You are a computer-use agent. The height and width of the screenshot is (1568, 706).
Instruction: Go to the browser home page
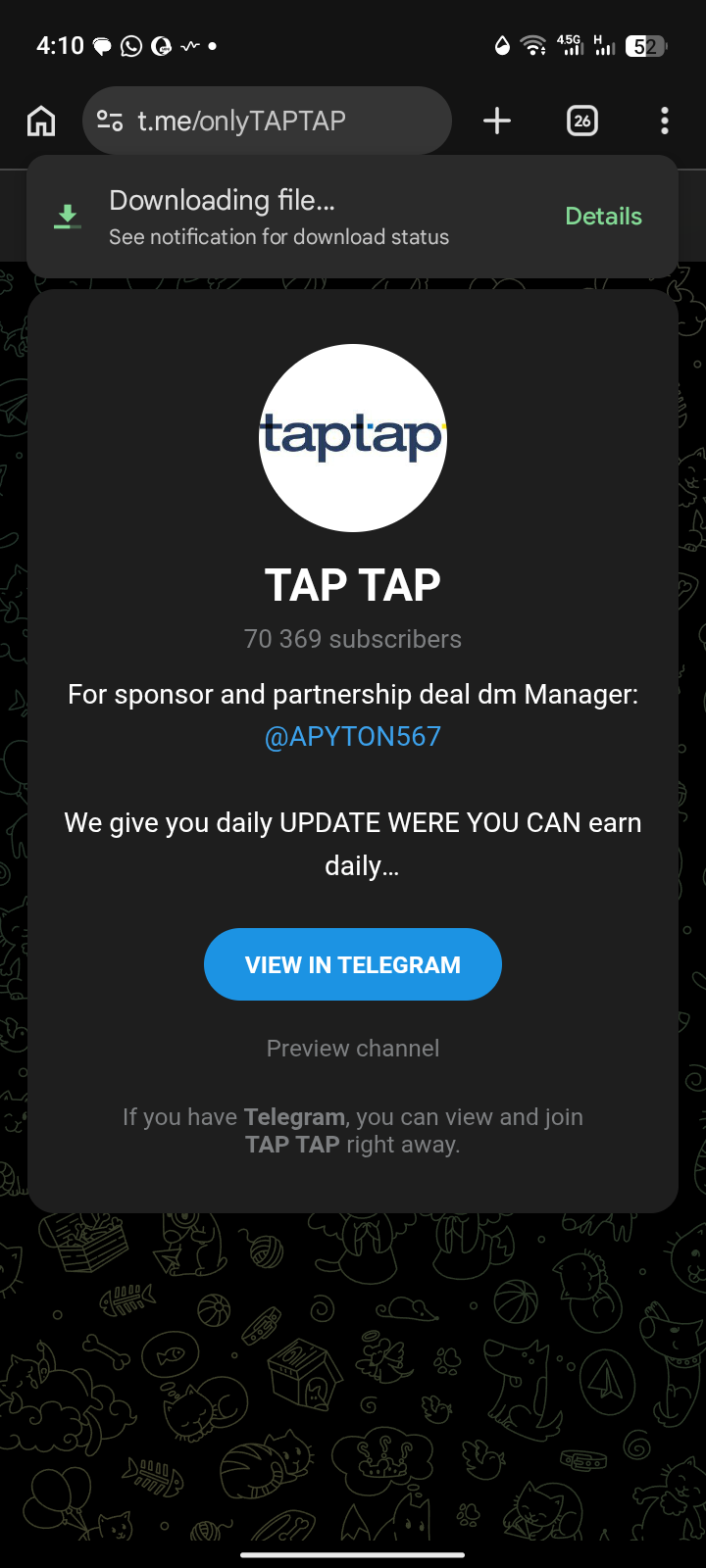[x=41, y=121]
